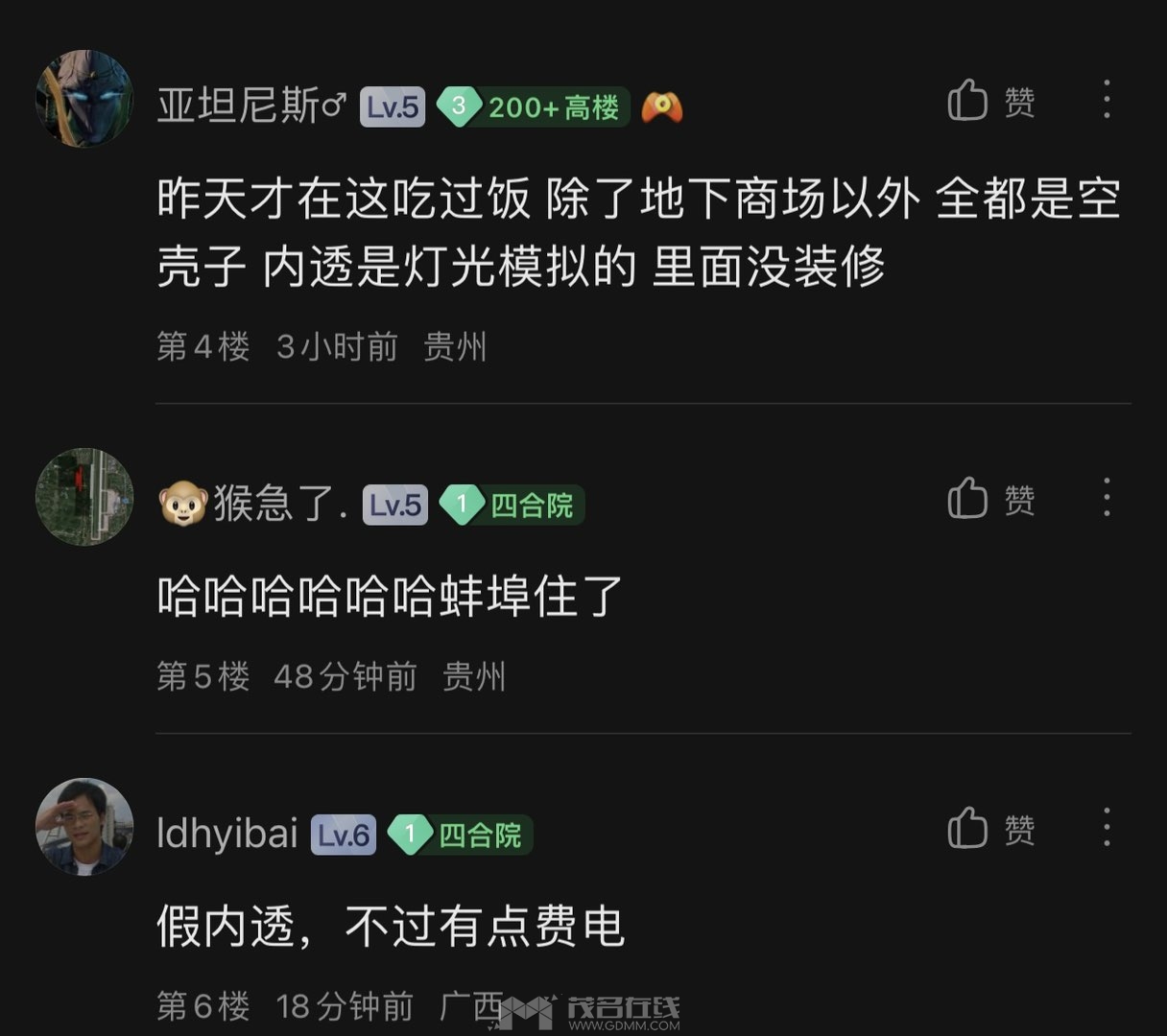View 猴急了's profile picture
The height and width of the screenshot is (1036, 1167).
84,497
